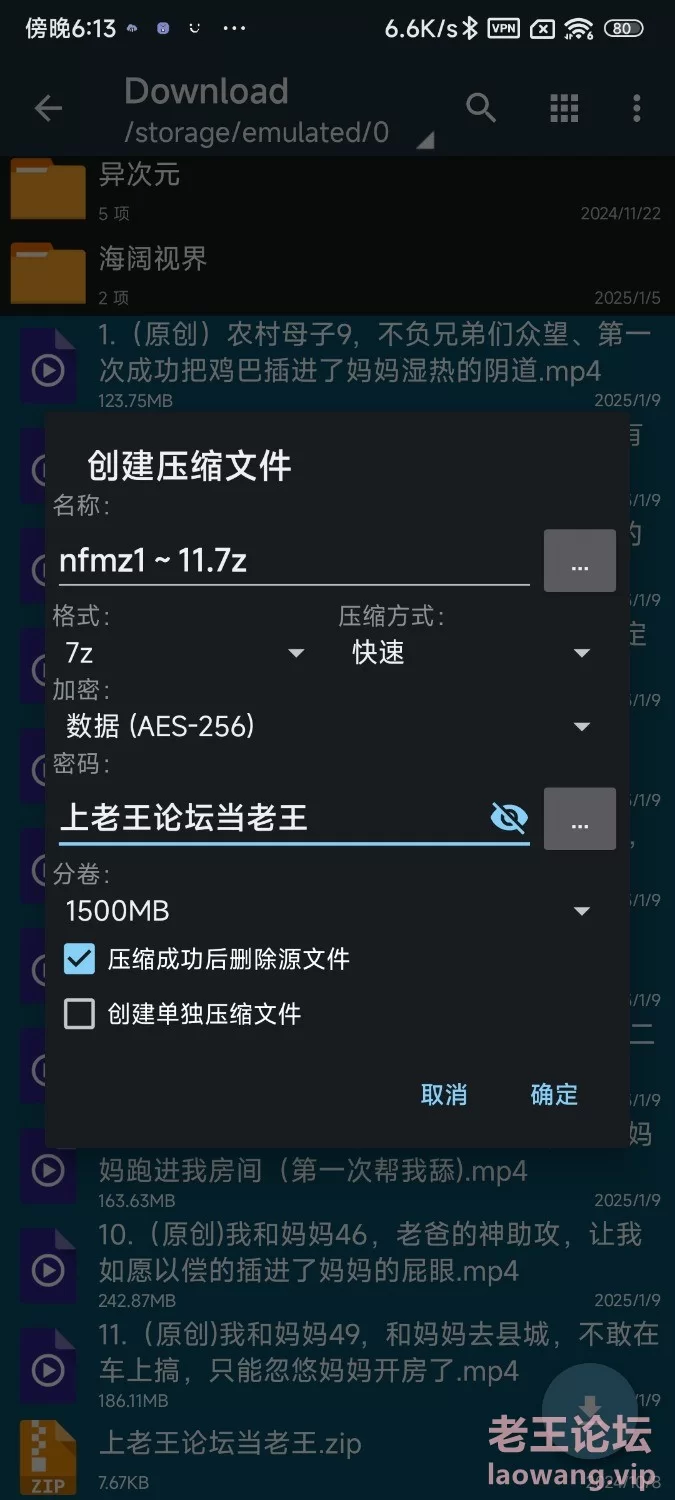This screenshot has width=675, height=1500.
Task: Tap the ellipsis button beside the password field
Action: coord(580,819)
